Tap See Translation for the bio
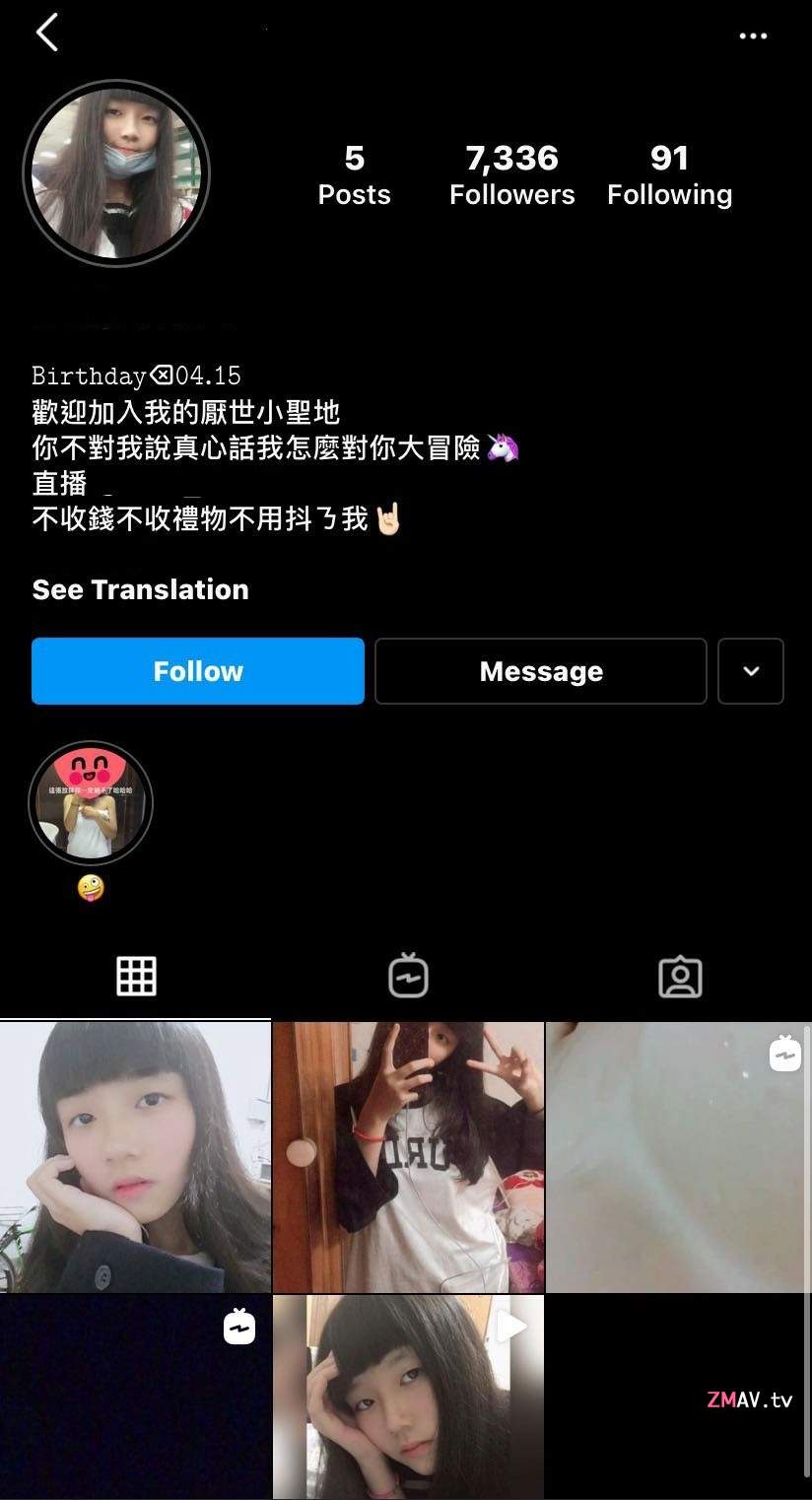The image size is (812, 1500). [x=140, y=589]
